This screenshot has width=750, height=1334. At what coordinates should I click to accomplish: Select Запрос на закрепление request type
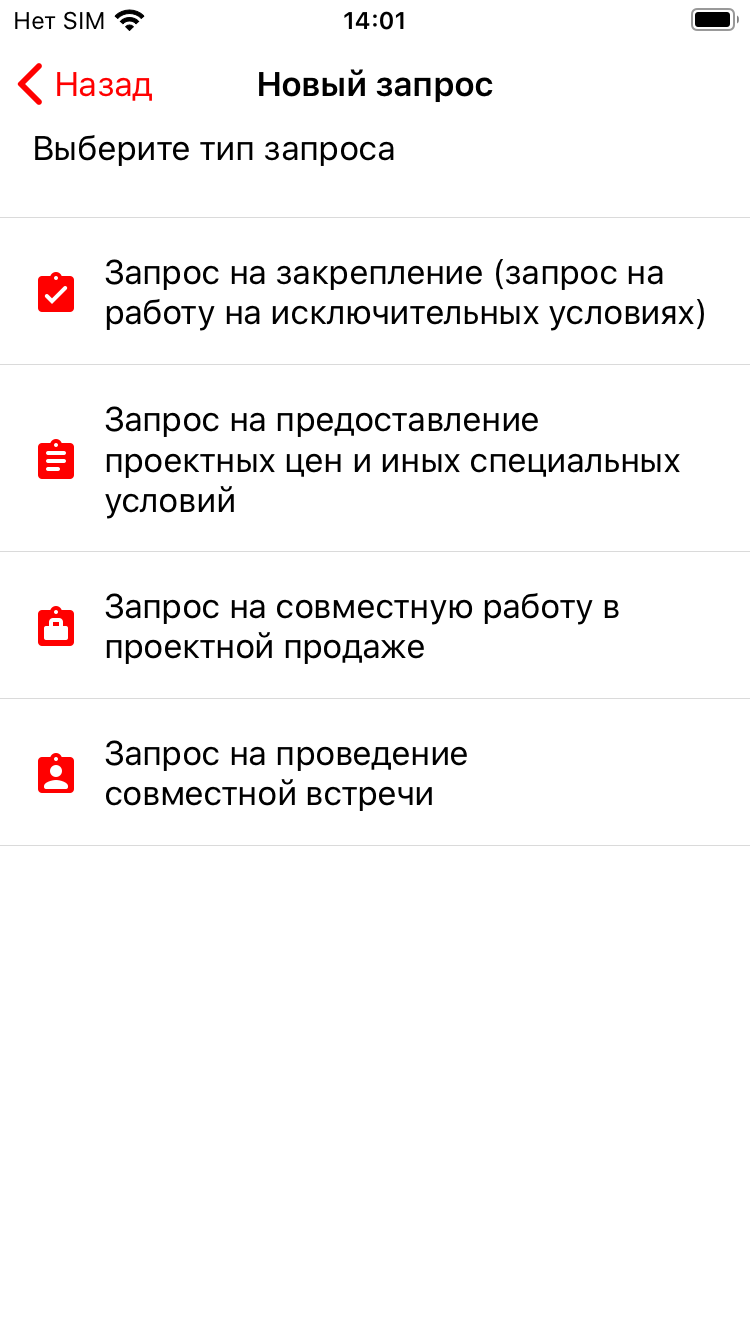tap(375, 291)
